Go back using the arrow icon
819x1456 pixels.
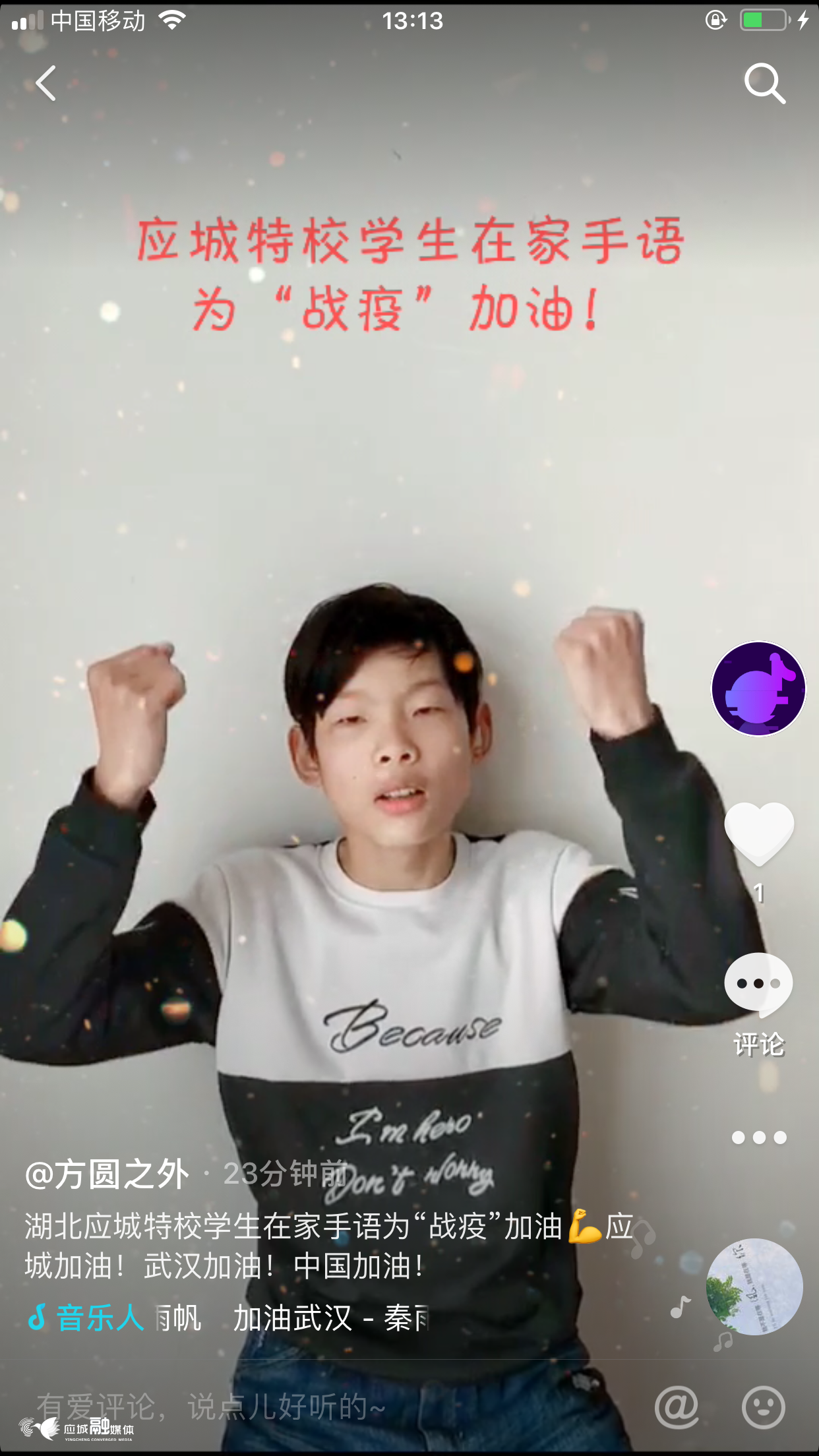pos(45,84)
